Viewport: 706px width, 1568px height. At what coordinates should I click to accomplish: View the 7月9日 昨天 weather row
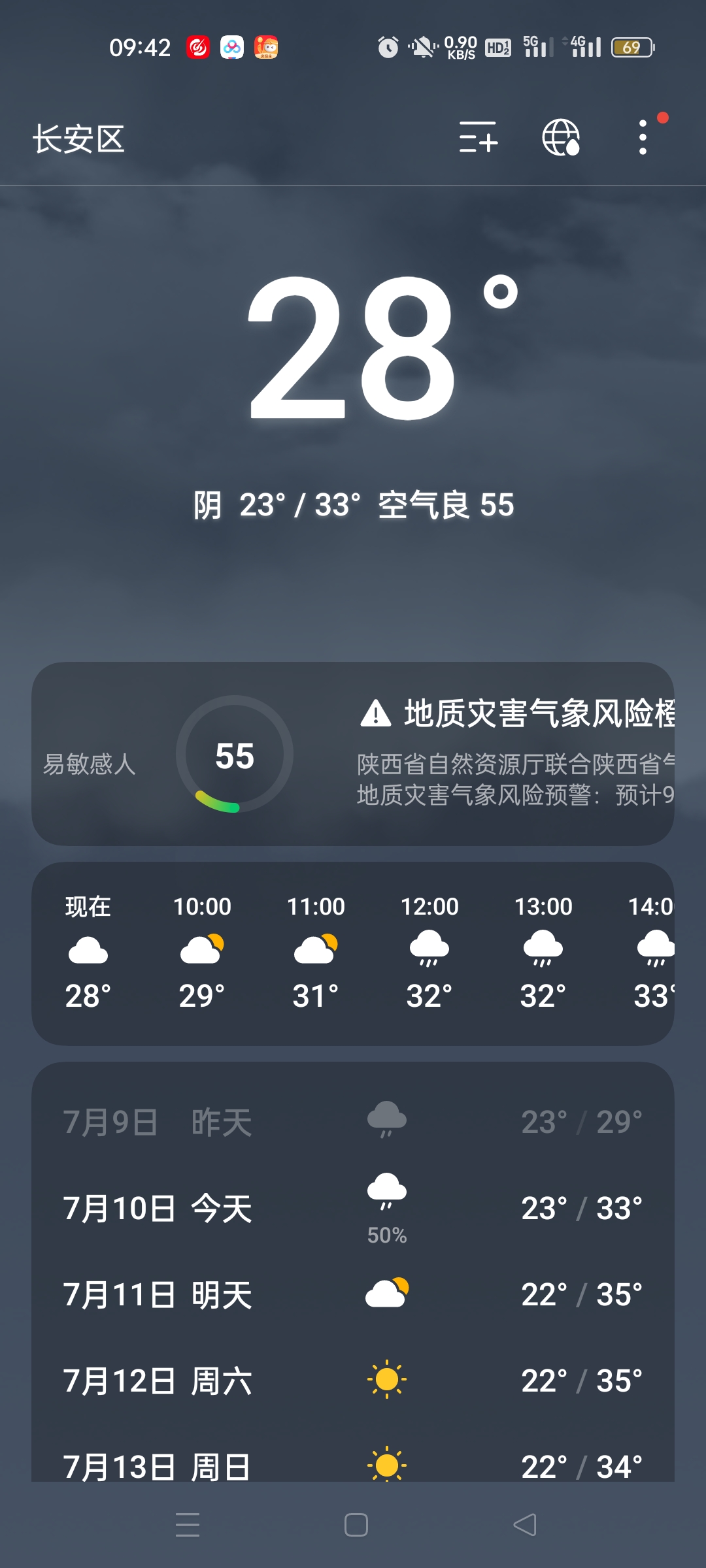353,1122
